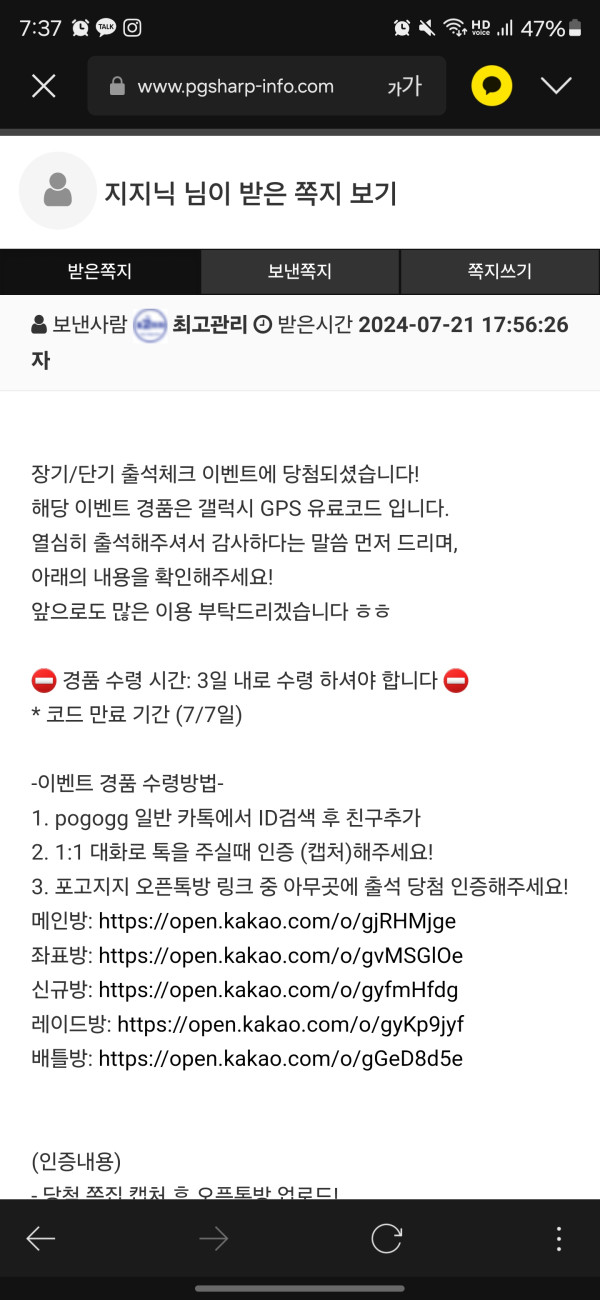Image resolution: width=600 pixels, height=1300 pixels.
Task: Switch to the 받은쪽지 tab
Action: click(100, 271)
